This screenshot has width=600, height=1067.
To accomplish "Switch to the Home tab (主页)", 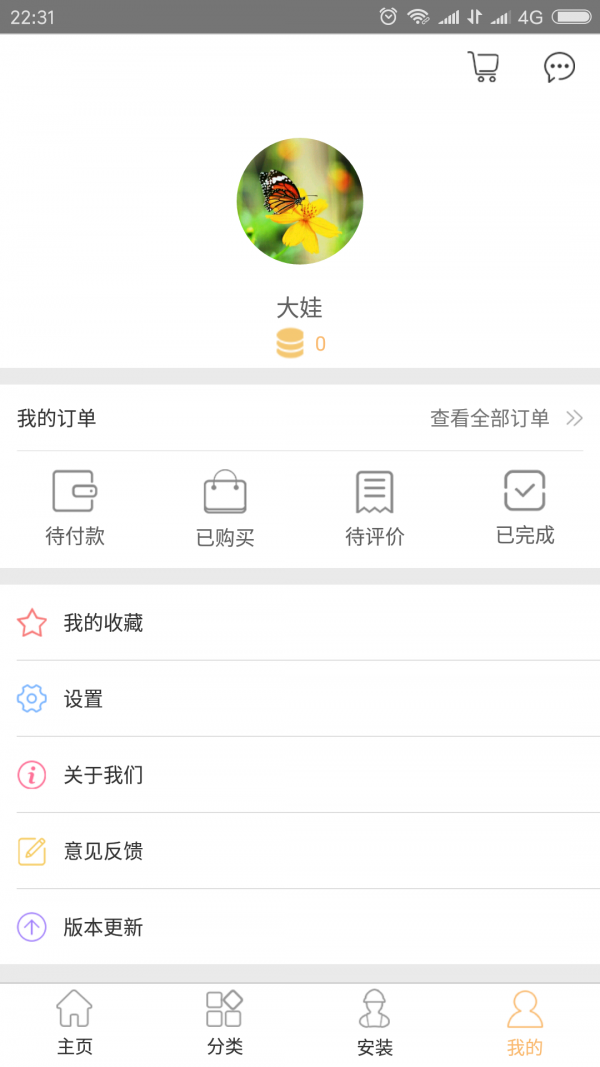I will click(75, 1024).
